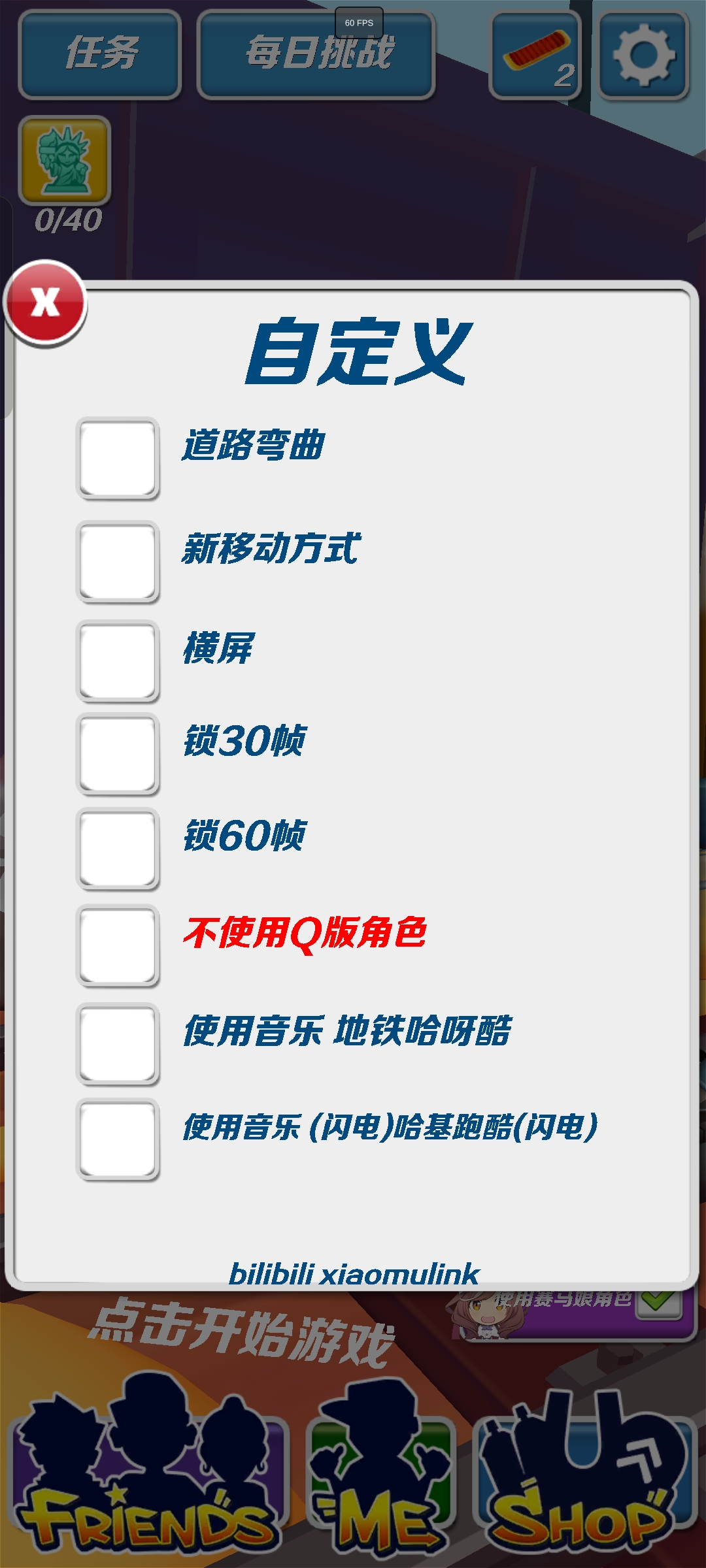Select the 锁60帧 checkbox
The width and height of the screenshot is (706, 1568).
[x=118, y=849]
